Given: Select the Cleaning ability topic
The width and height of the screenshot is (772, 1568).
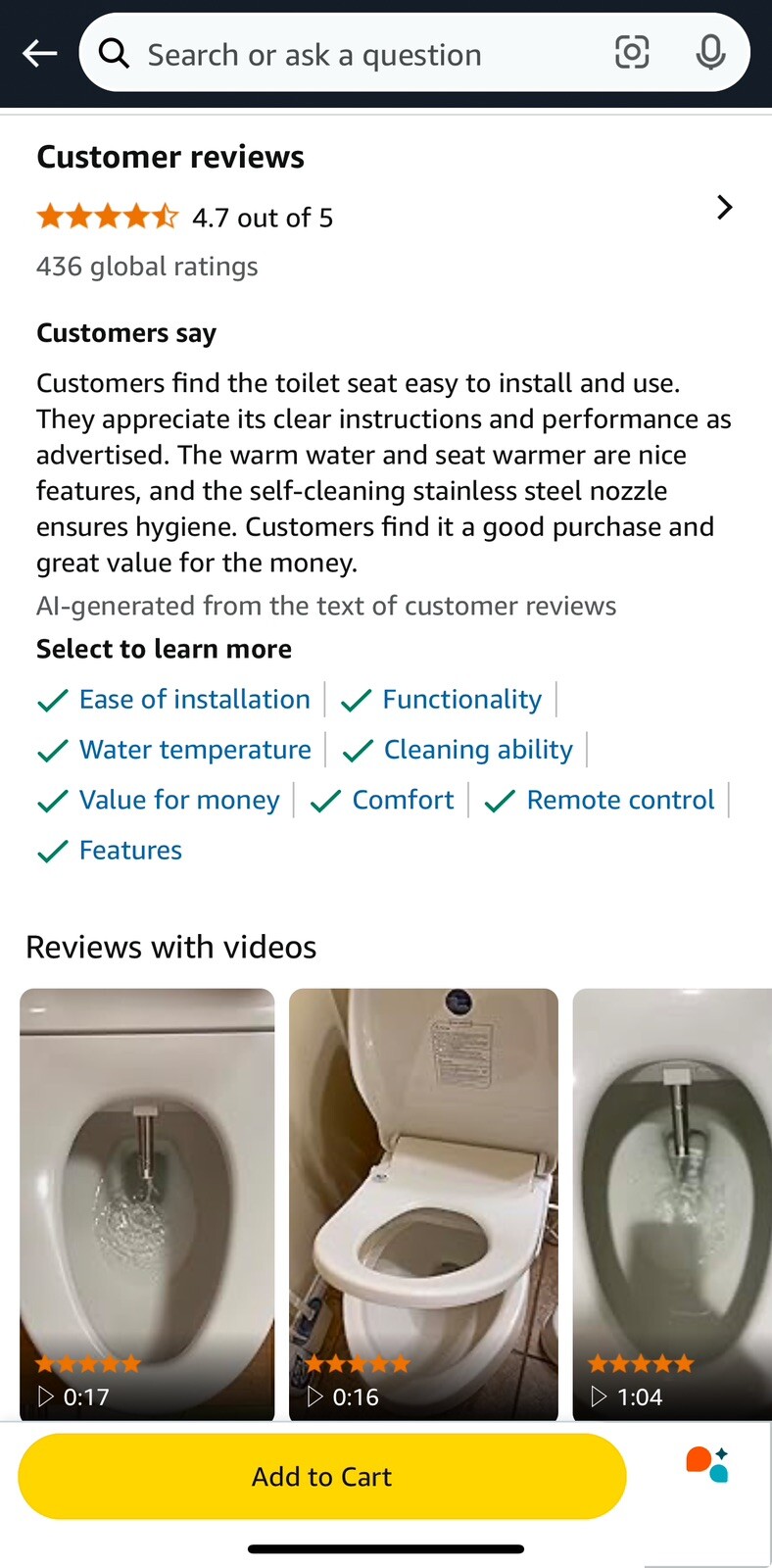Looking at the screenshot, I should tap(478, 750).
